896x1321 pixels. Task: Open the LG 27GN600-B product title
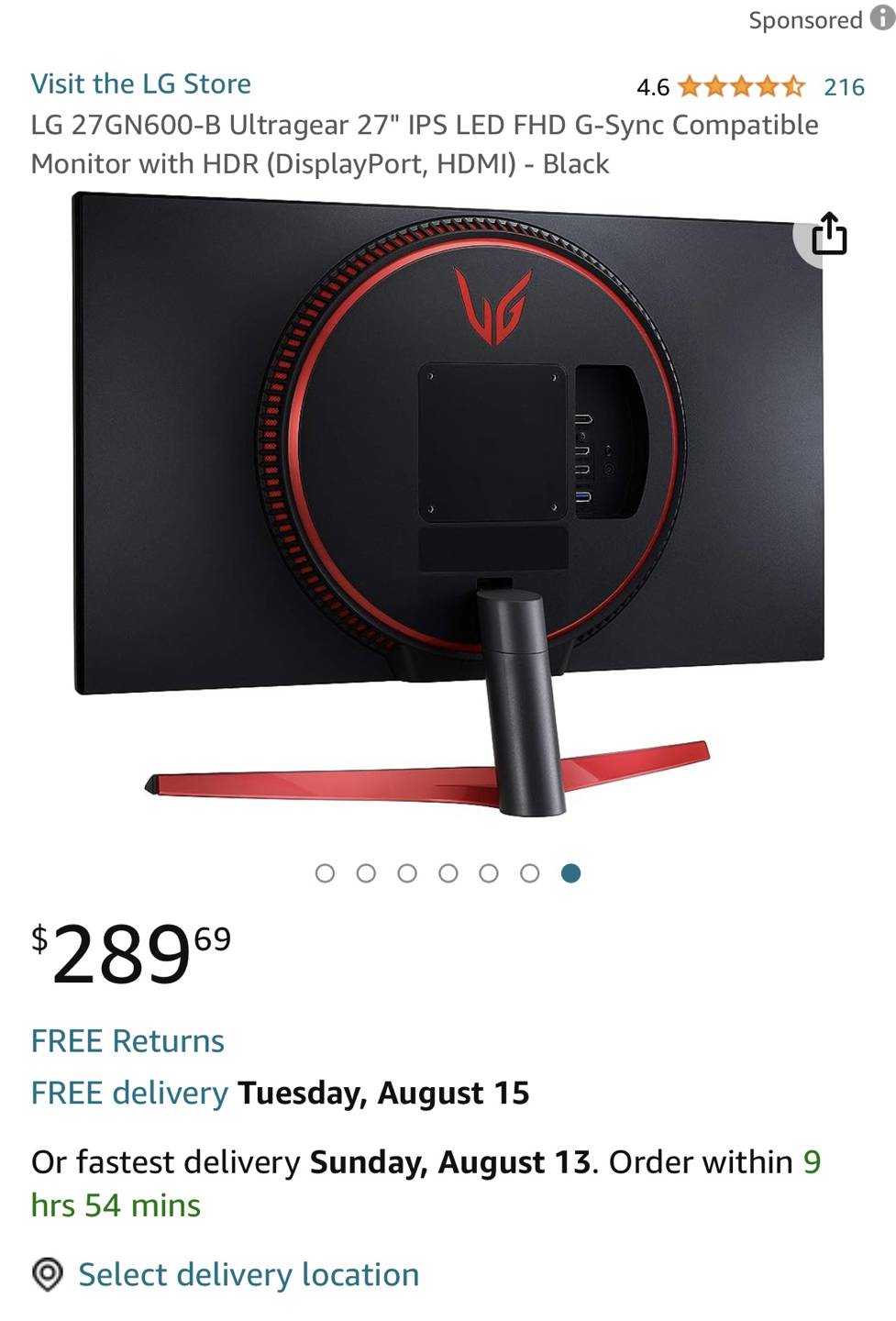point(424,143)
